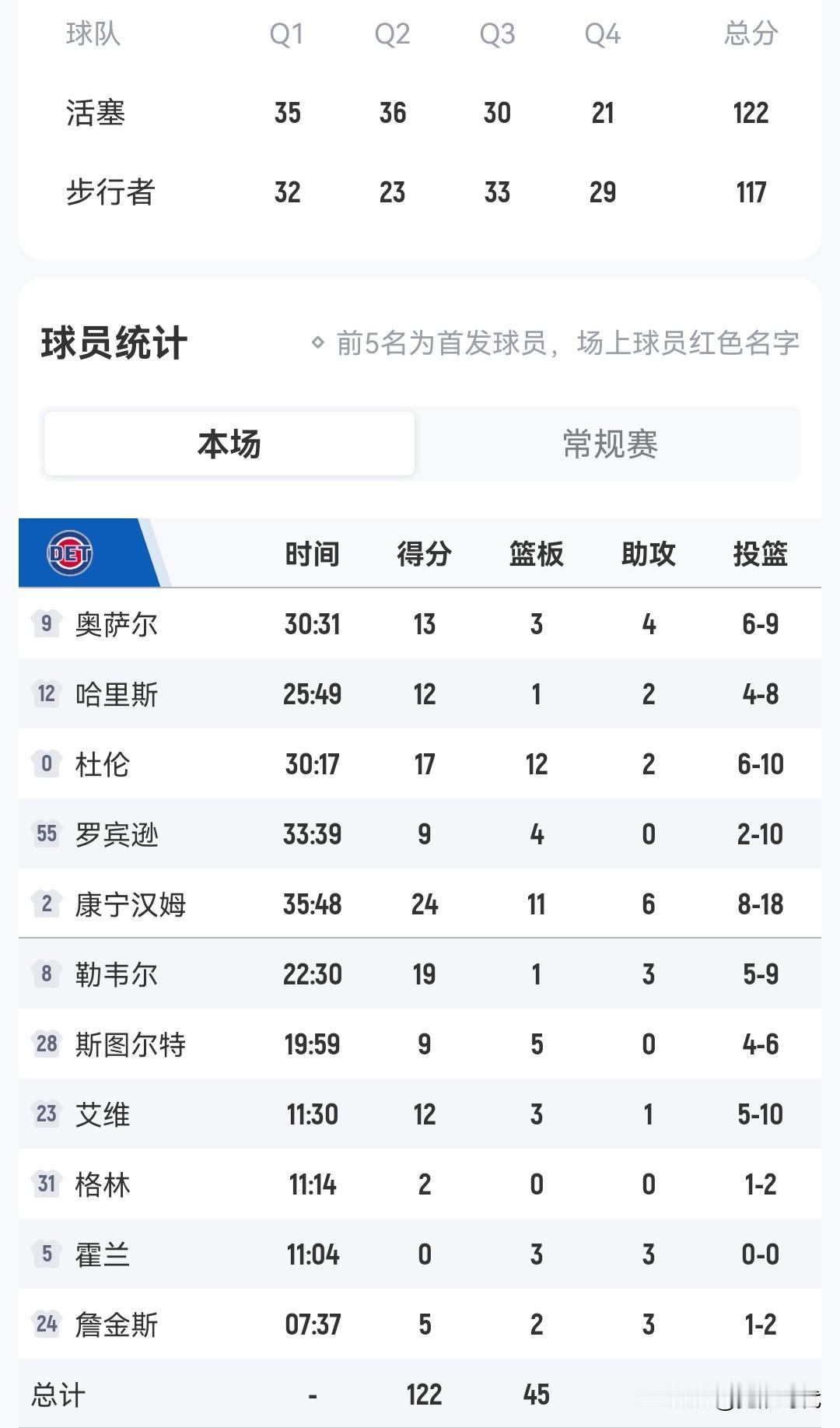Toggle sorting on the 篮板 column header
The width and height of the screenshot is (840, 1428).
tap(535, 554)
